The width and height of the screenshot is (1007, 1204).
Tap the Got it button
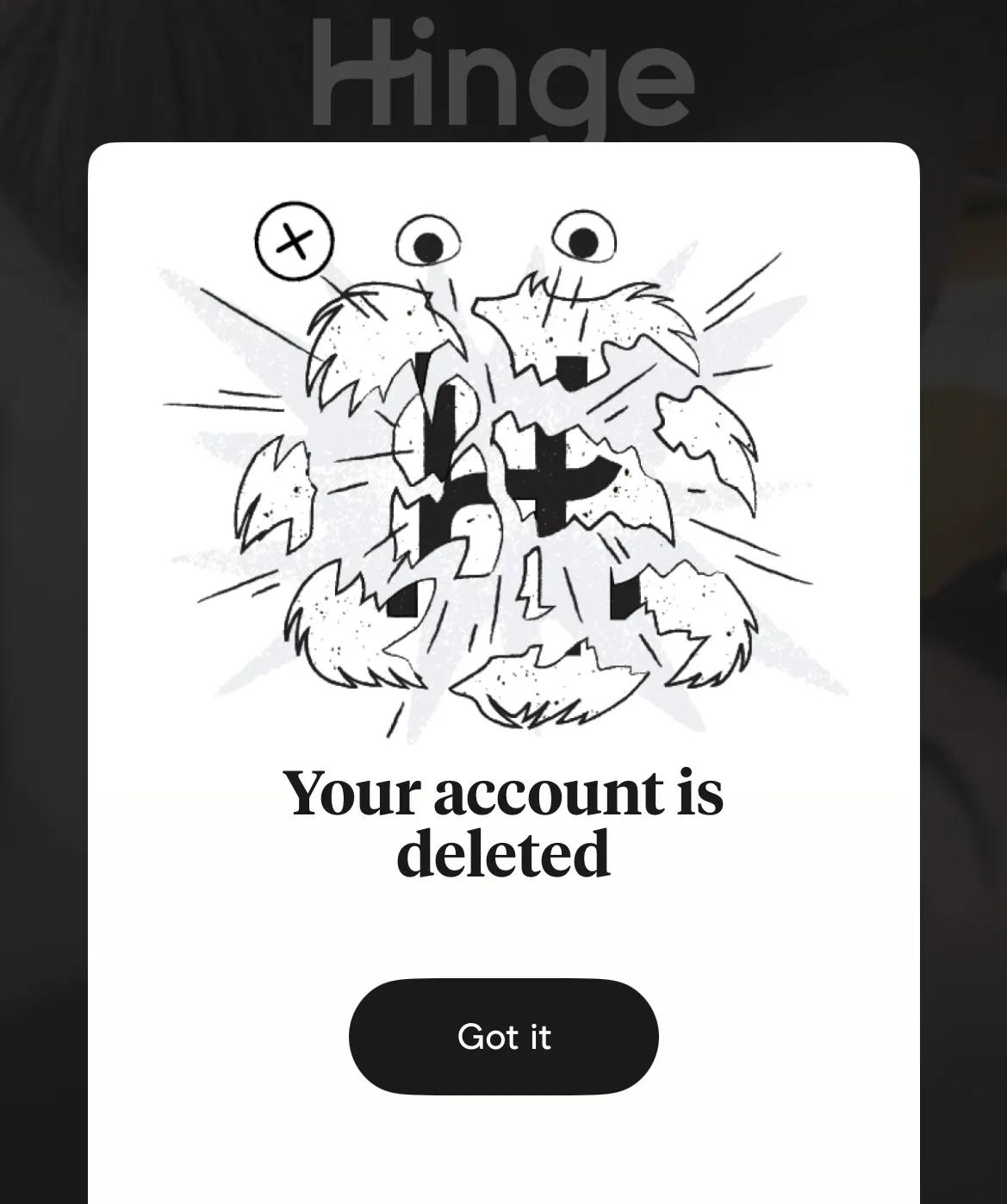pos(503,1036)
